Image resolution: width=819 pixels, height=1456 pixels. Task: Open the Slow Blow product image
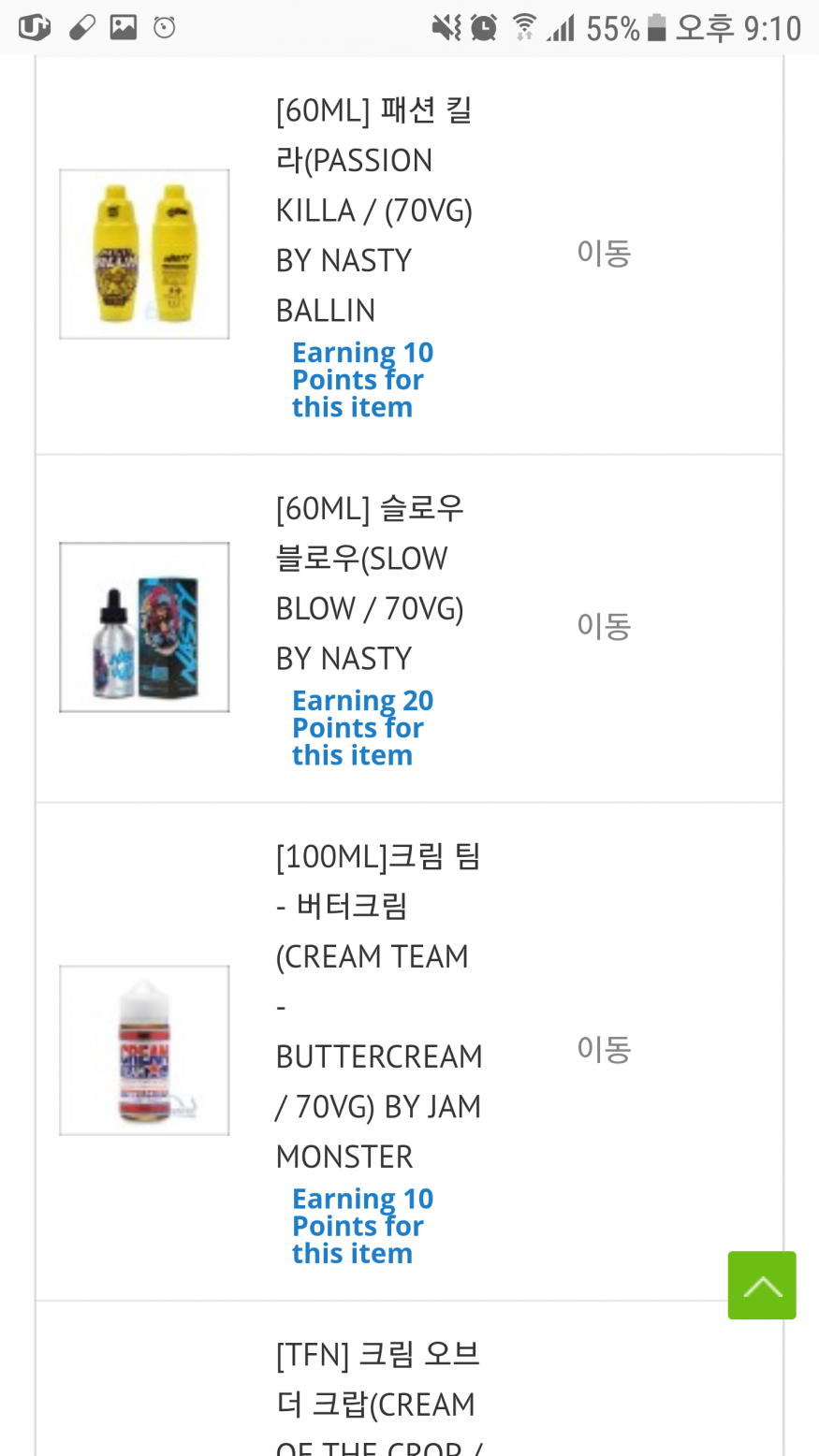tap(144, 627)
